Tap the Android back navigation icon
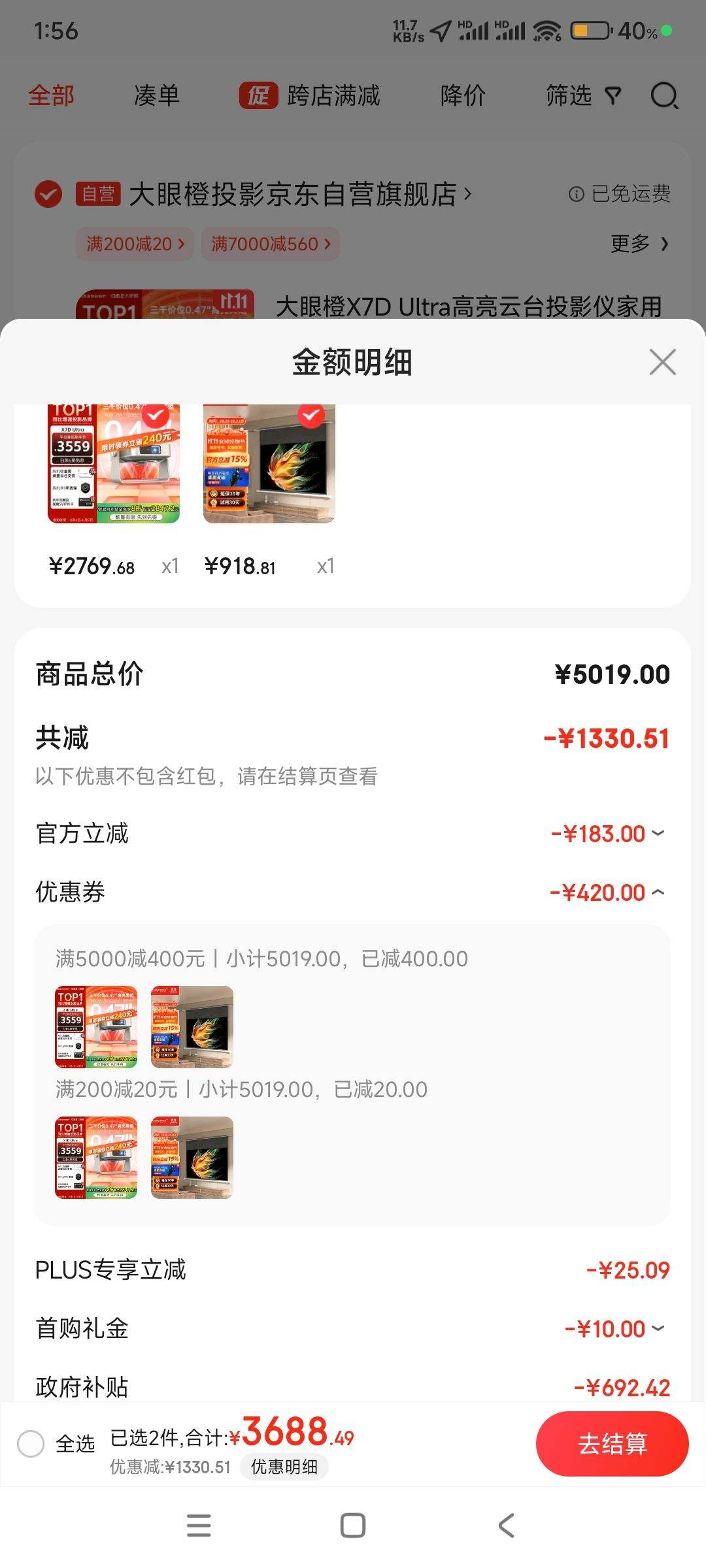 coord(505,1525)
